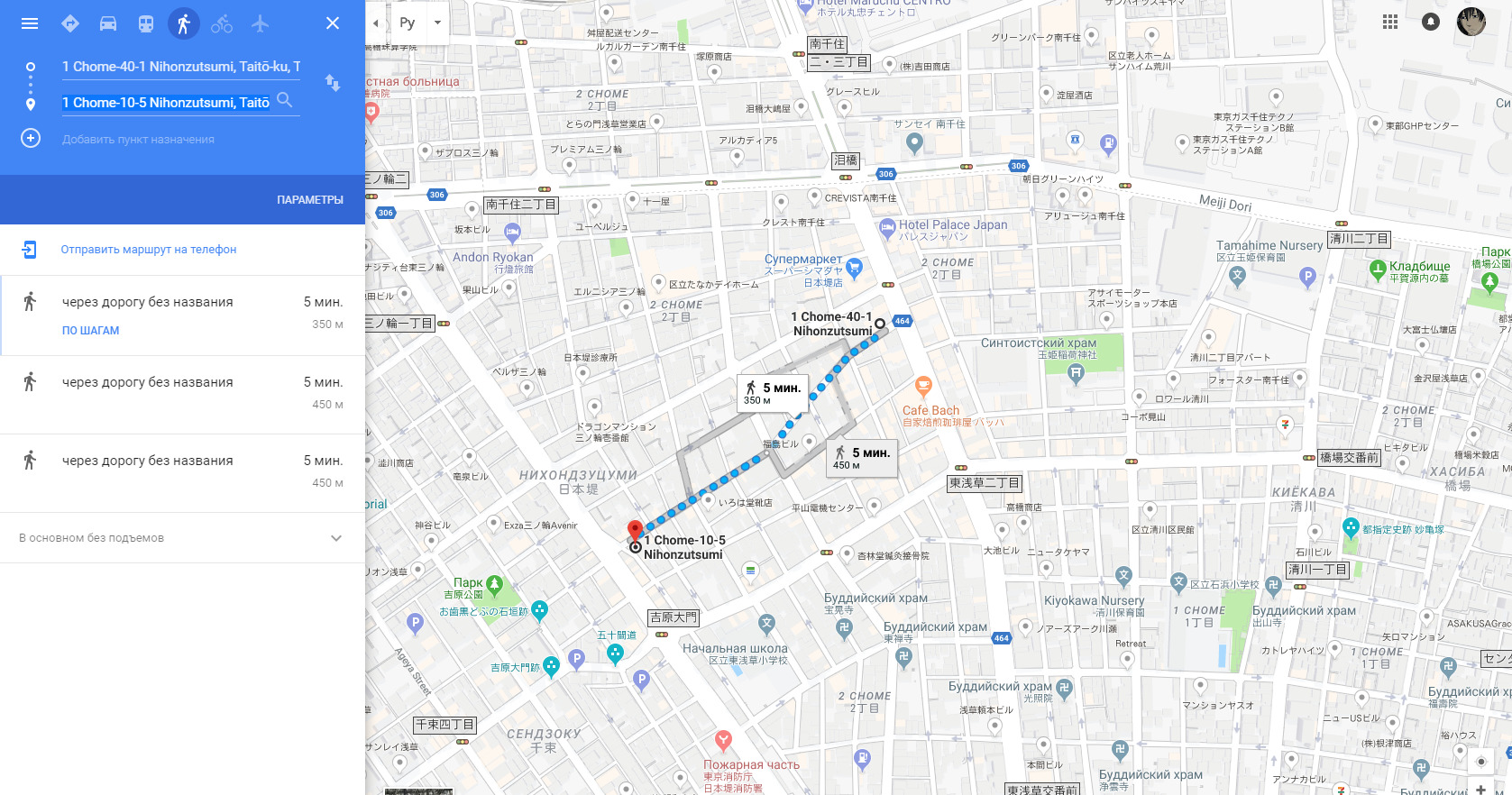Send the route to phone

pyautogui.click(x=148, y=250)
